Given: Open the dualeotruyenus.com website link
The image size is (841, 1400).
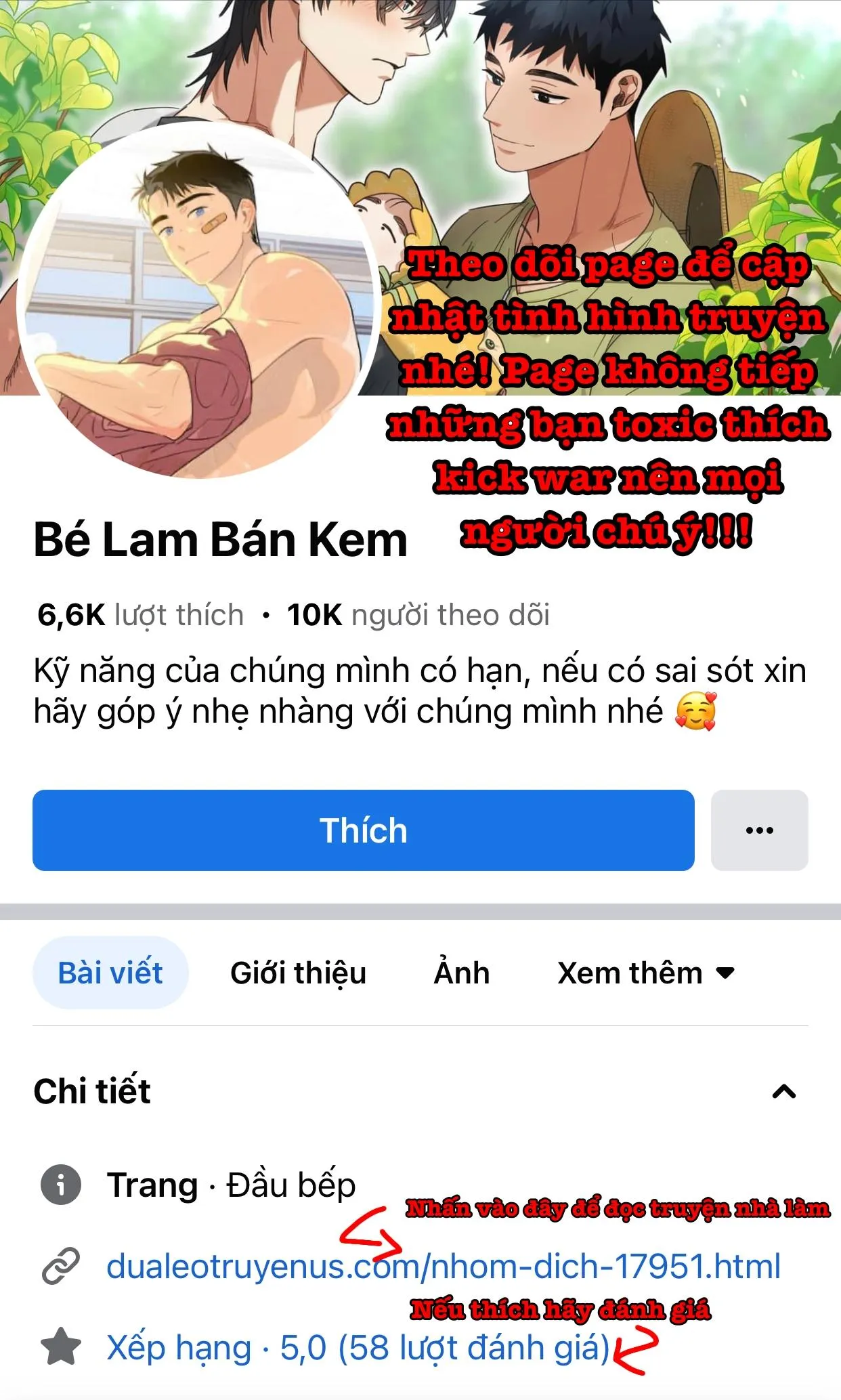Looking at the screenshot, I should coord(444,1266).
